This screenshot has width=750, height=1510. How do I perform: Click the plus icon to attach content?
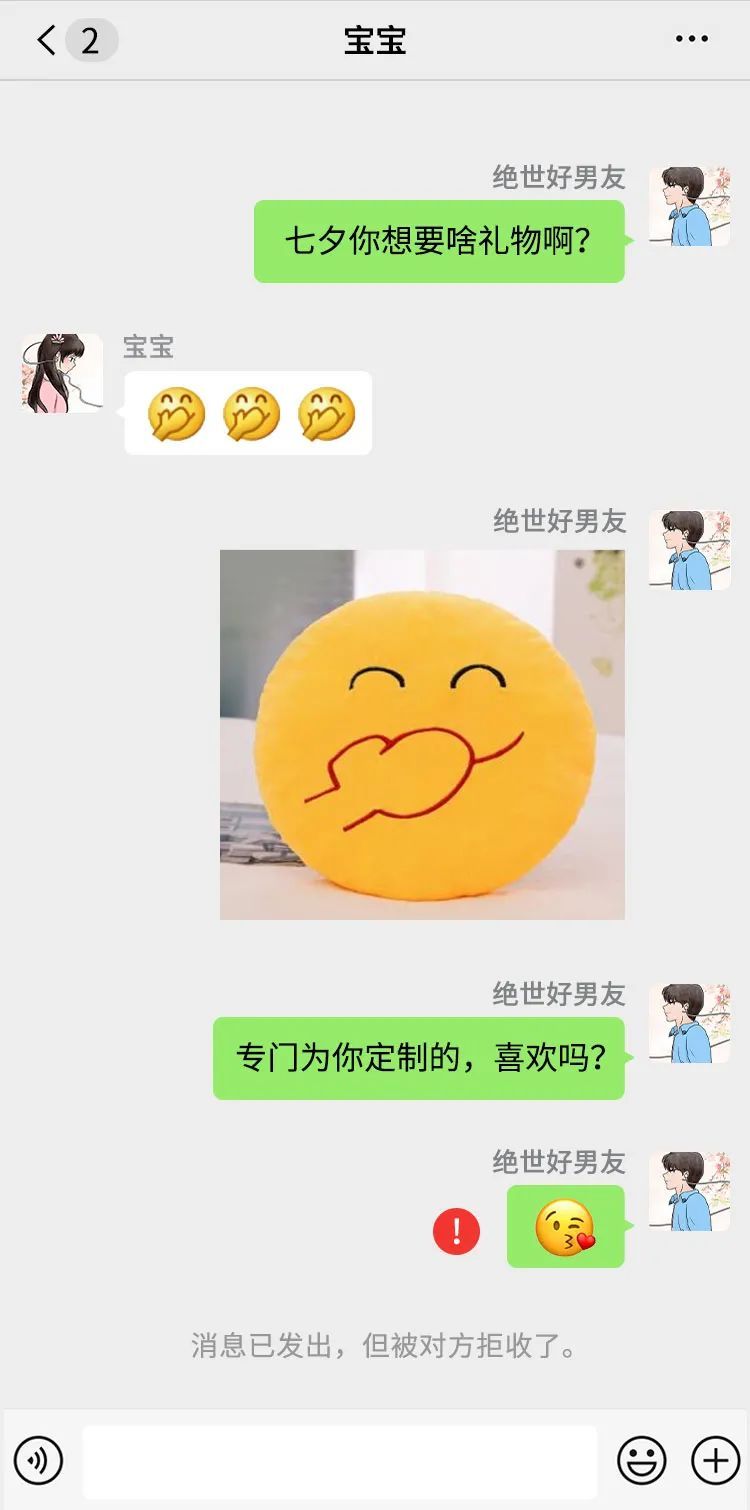(x=712, y=1459)
